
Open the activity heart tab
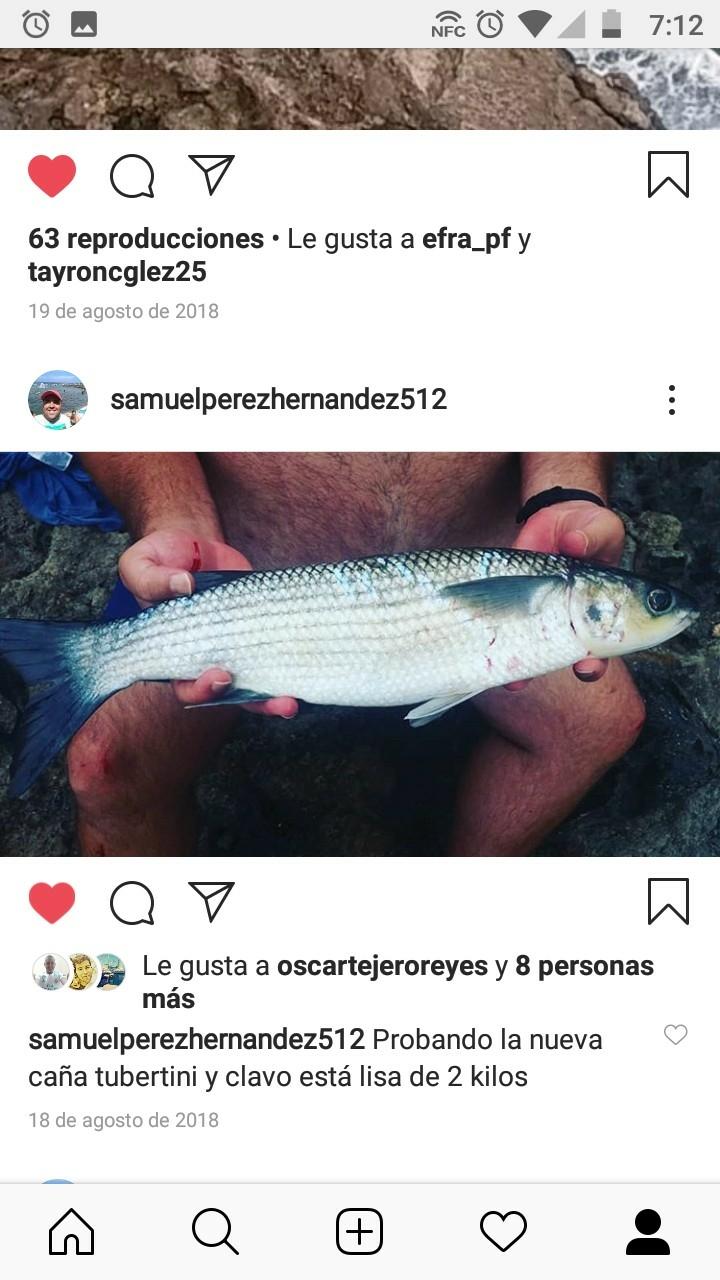503,1231
